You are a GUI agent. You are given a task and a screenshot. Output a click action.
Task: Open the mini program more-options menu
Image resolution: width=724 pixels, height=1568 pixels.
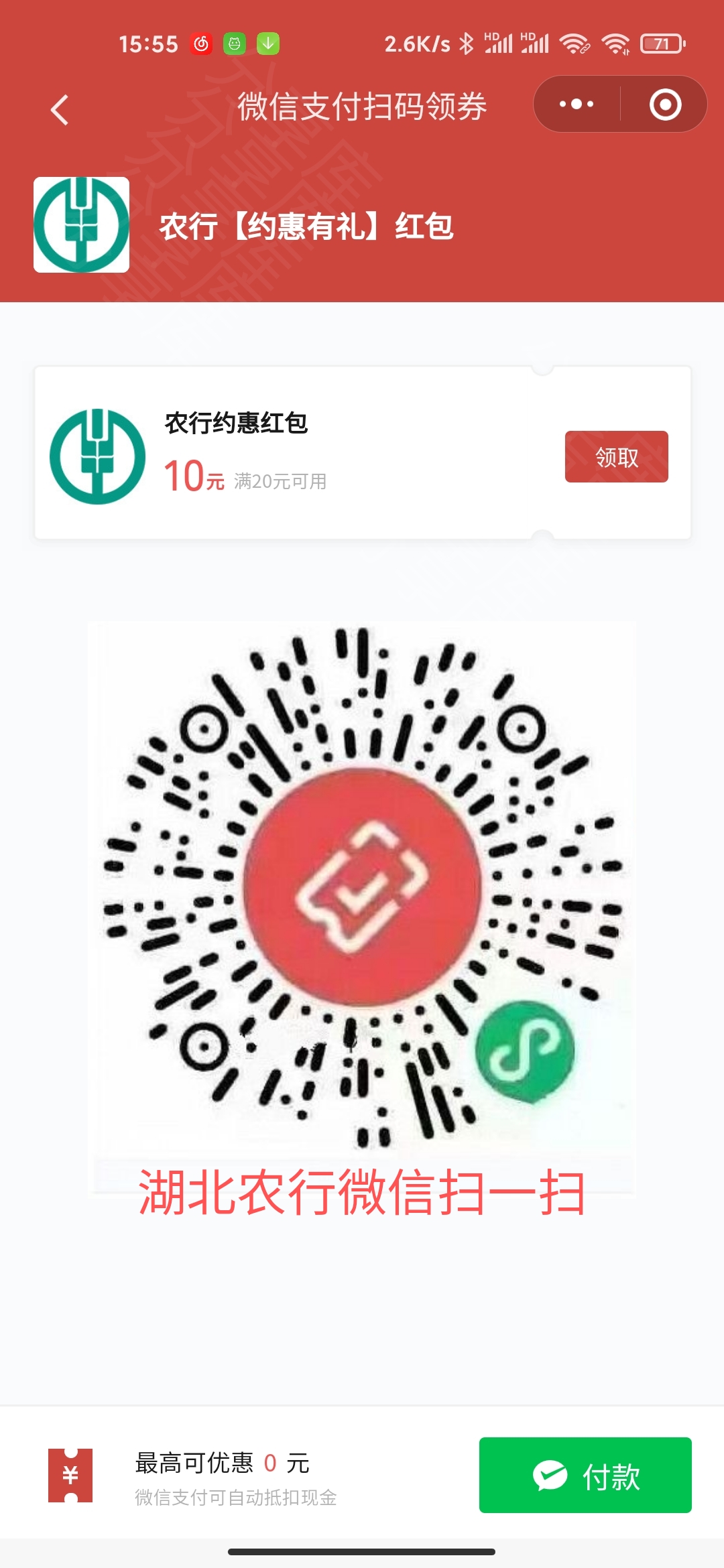pos(577,105)
